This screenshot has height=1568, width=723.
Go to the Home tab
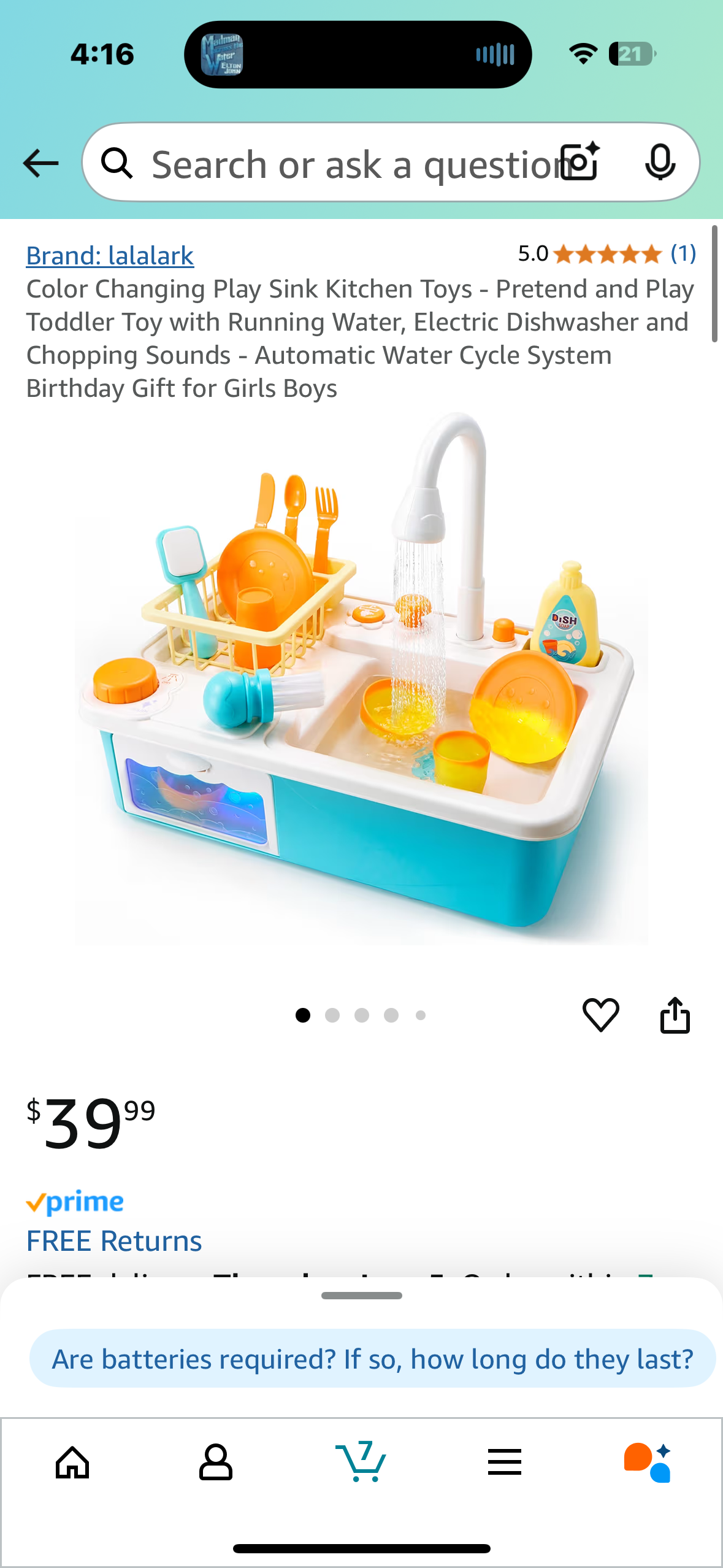coord(72,1462)
